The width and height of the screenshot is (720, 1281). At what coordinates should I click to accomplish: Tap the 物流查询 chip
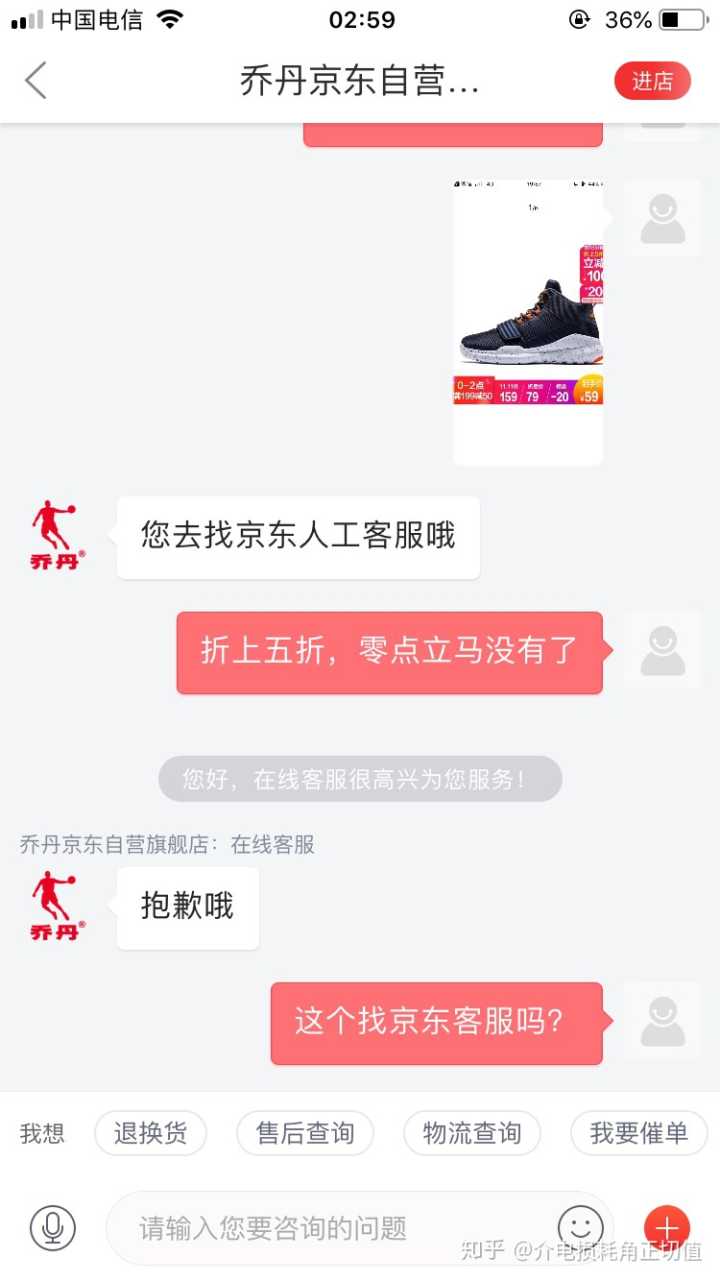(x=472, y=1133)
